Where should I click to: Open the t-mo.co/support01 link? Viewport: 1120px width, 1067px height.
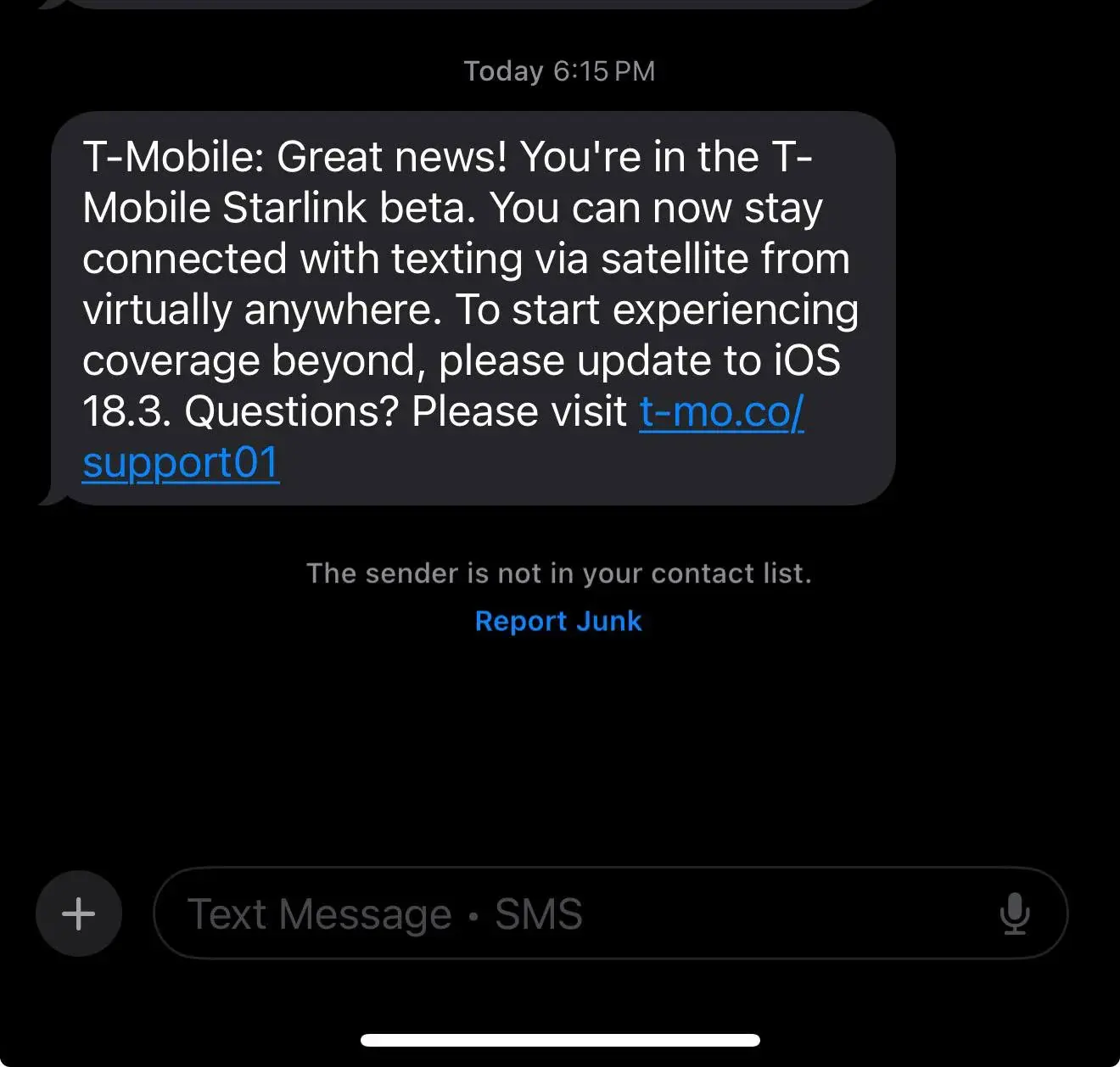(720, 413)
